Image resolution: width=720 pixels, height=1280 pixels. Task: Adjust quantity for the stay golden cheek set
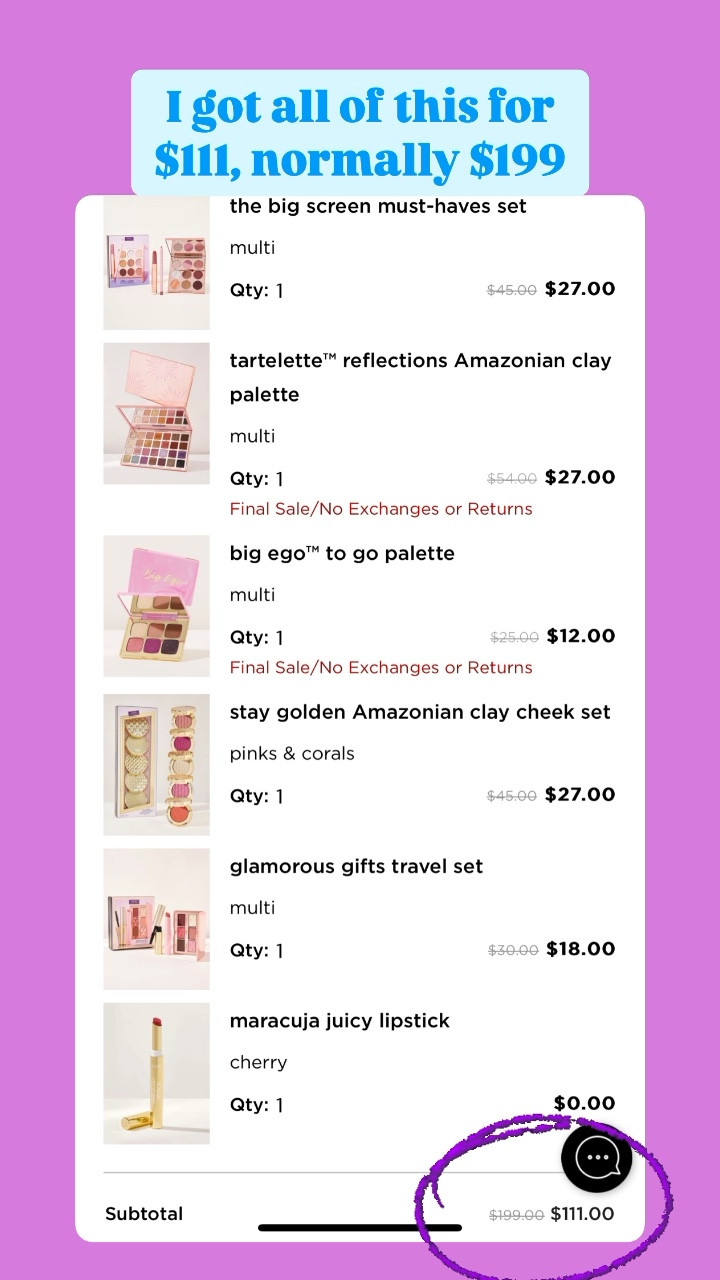pyautogui.click(x=253, y=795)
